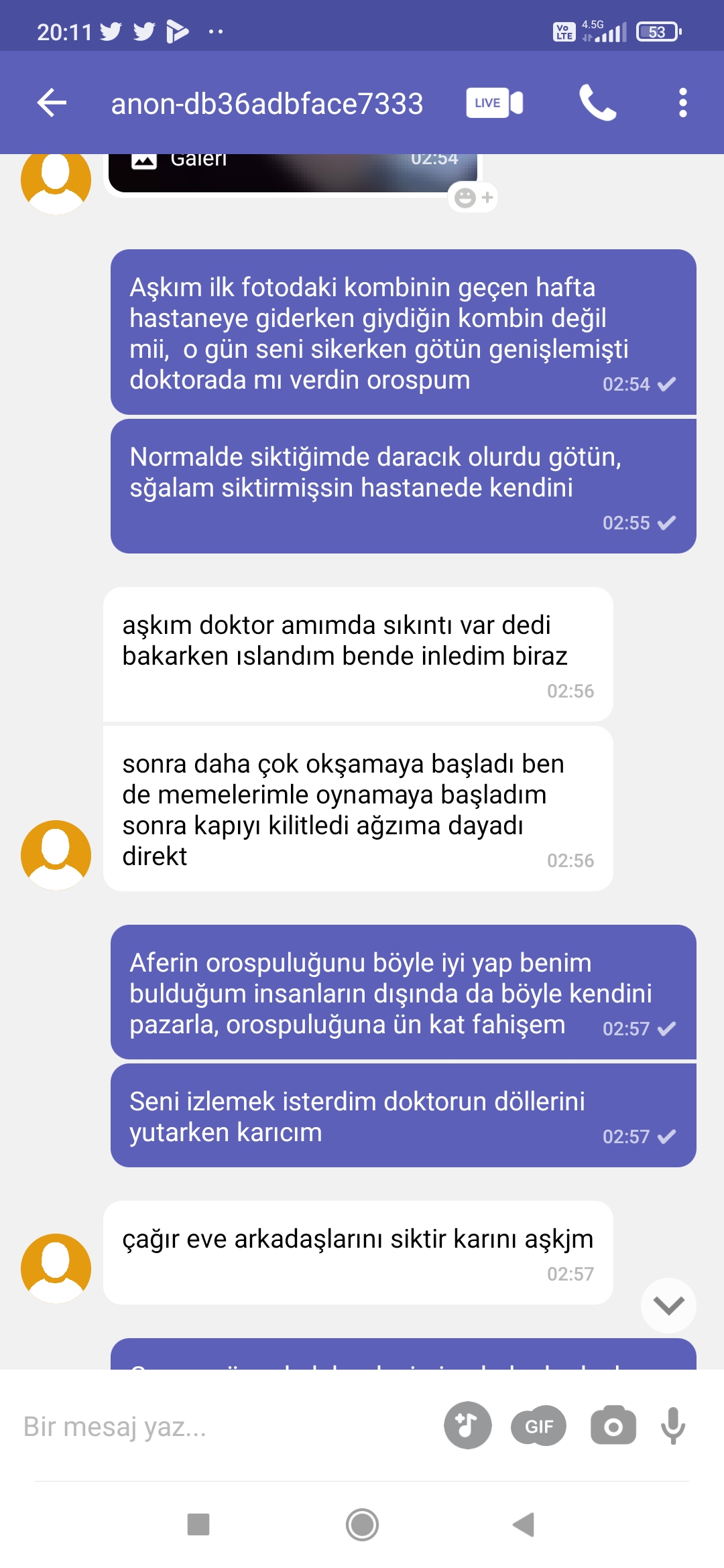Open the chat title anon-db36adbface7333

click(267, 104)
